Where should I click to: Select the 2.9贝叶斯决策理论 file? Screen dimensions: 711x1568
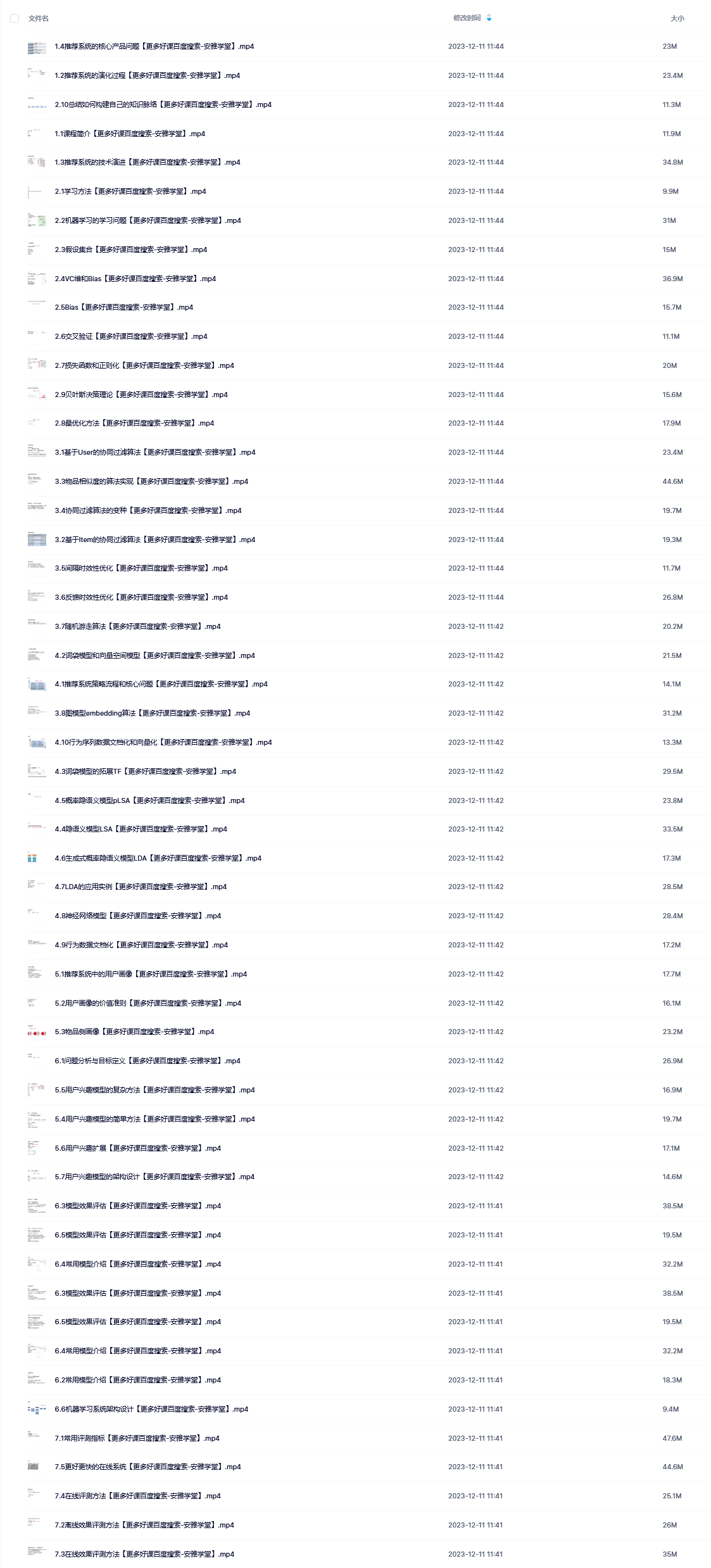(141, 395)
